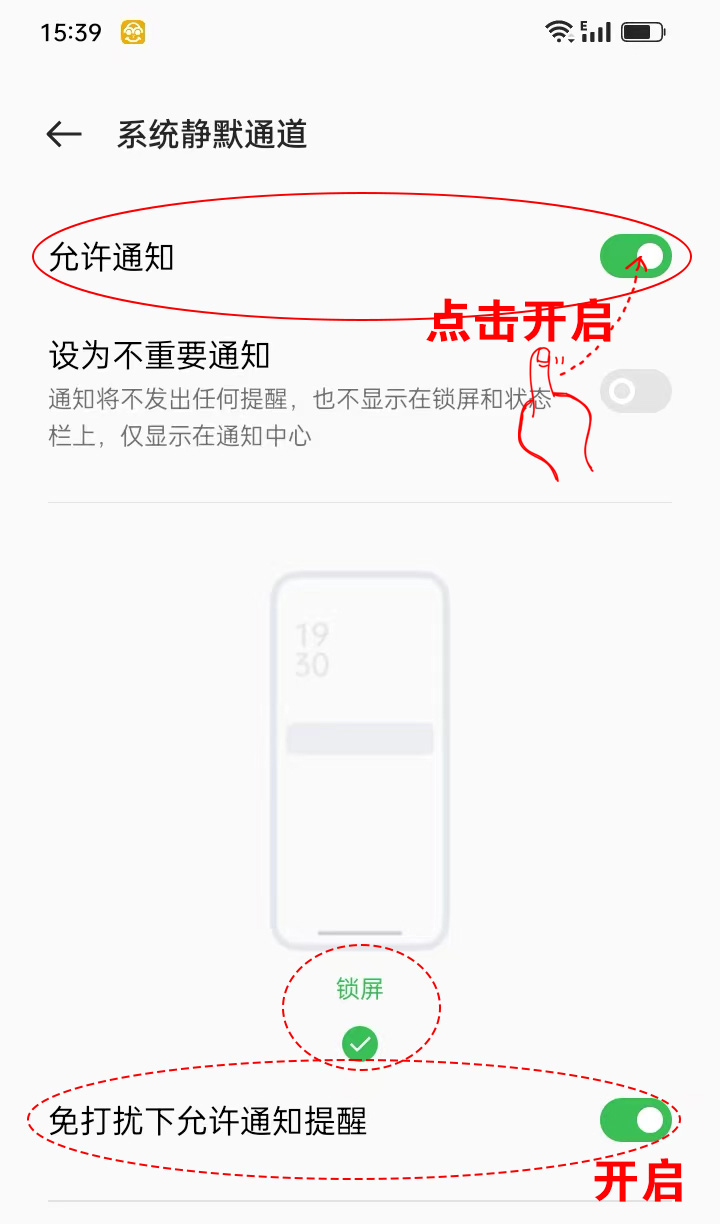Enable 设为不重要通知 switch
Viewport: 720px width, 1224px height.
635,391
